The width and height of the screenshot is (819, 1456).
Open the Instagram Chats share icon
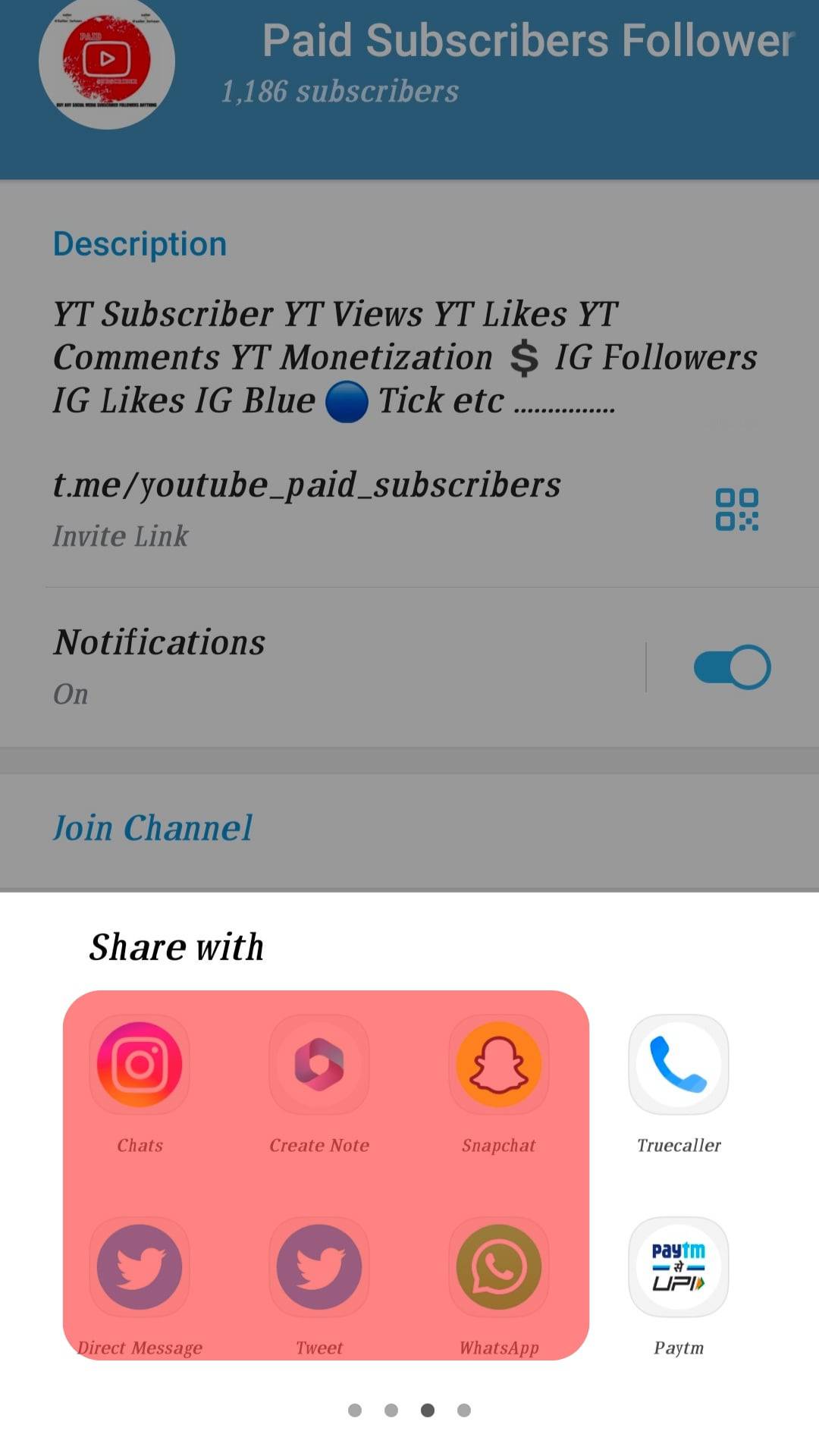139,1065
